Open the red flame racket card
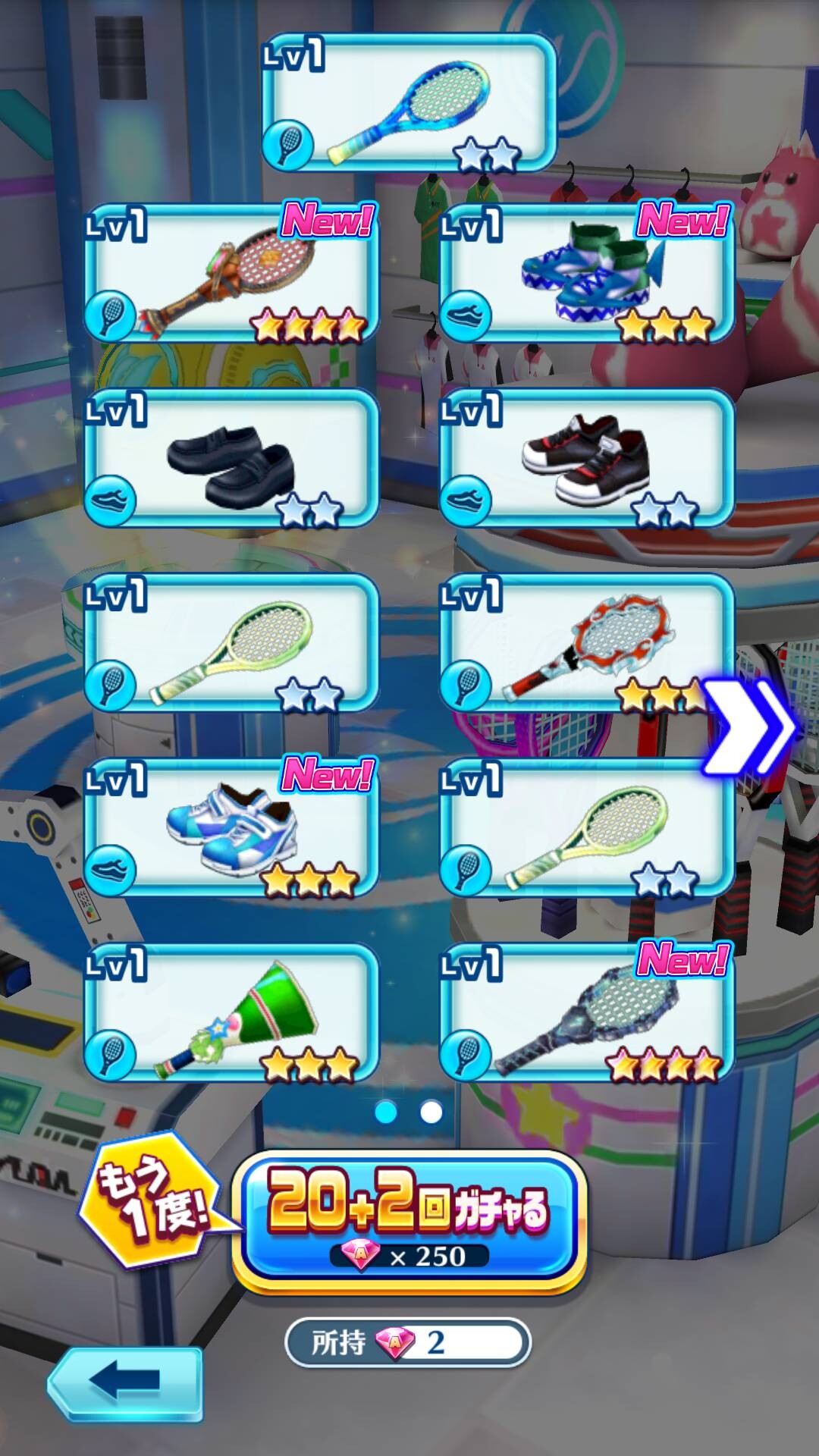Image resolution: width=819 pixels, height=1456 pixels. coord(587,643)
